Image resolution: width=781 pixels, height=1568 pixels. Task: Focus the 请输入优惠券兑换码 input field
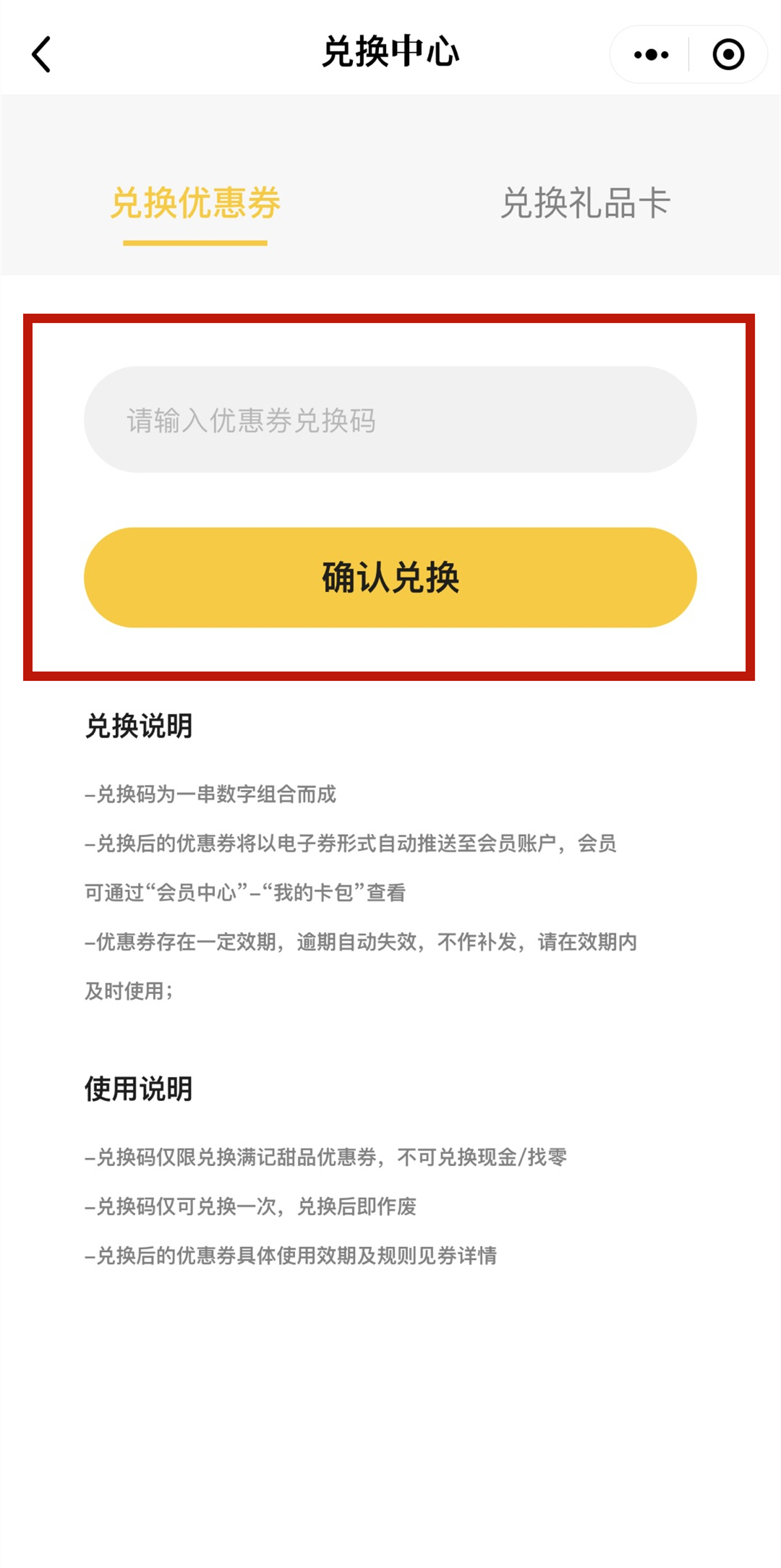pyautogui.click(x=390, y=419)
